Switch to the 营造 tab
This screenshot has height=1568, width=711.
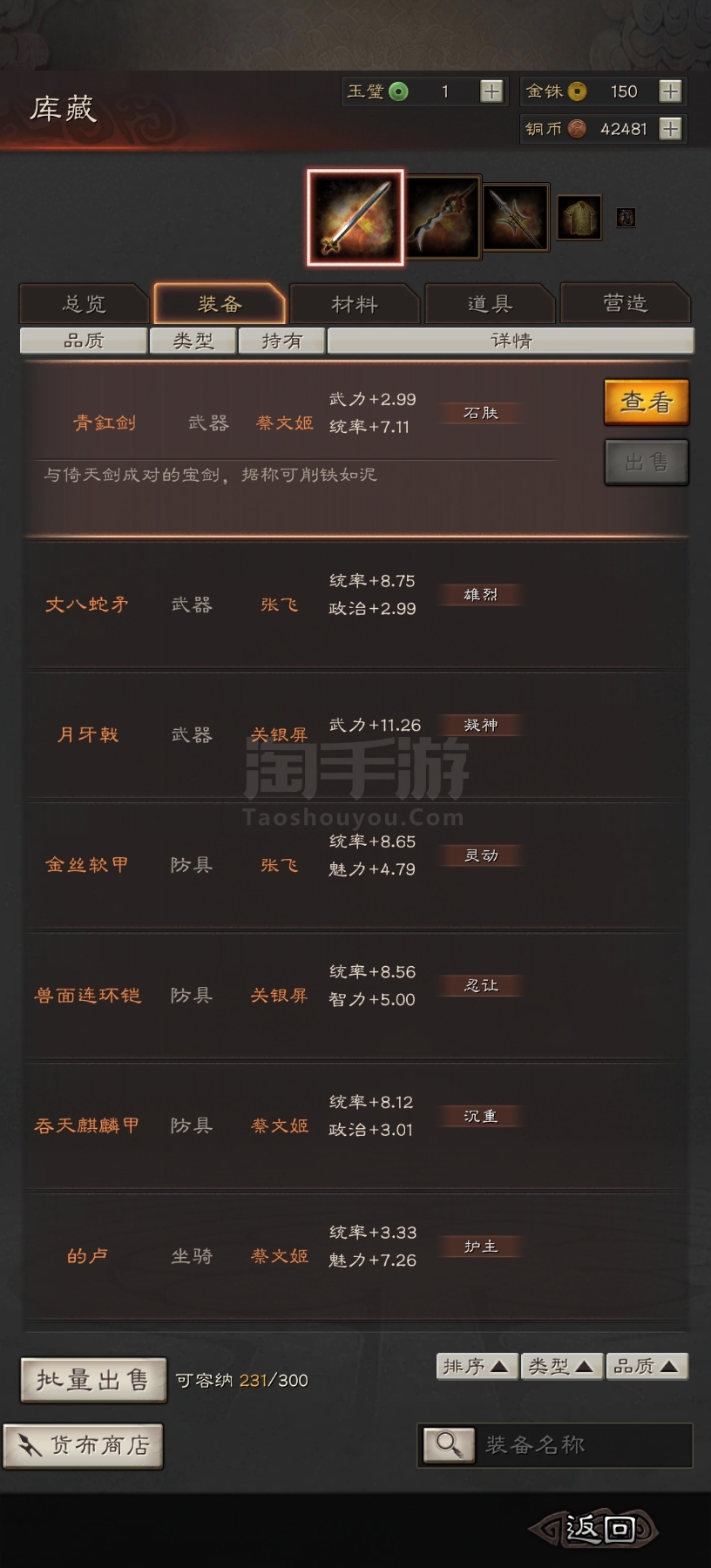[625, 303]
